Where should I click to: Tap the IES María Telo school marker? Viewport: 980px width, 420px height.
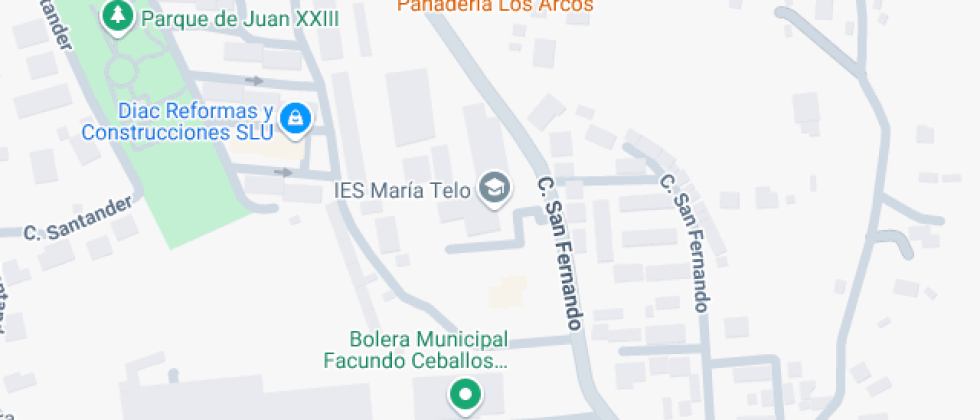[493, 187]
